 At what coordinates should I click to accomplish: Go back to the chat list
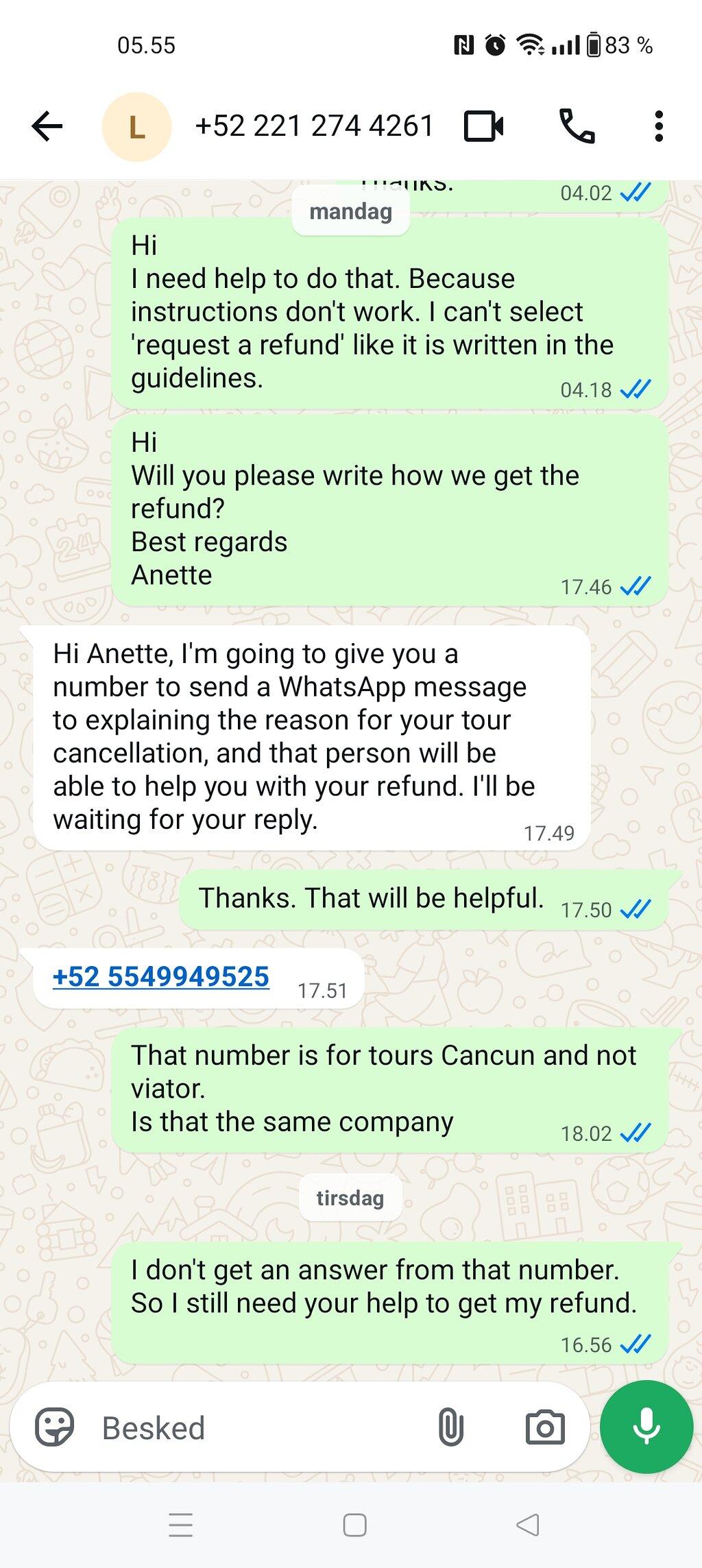coord(47,126)
